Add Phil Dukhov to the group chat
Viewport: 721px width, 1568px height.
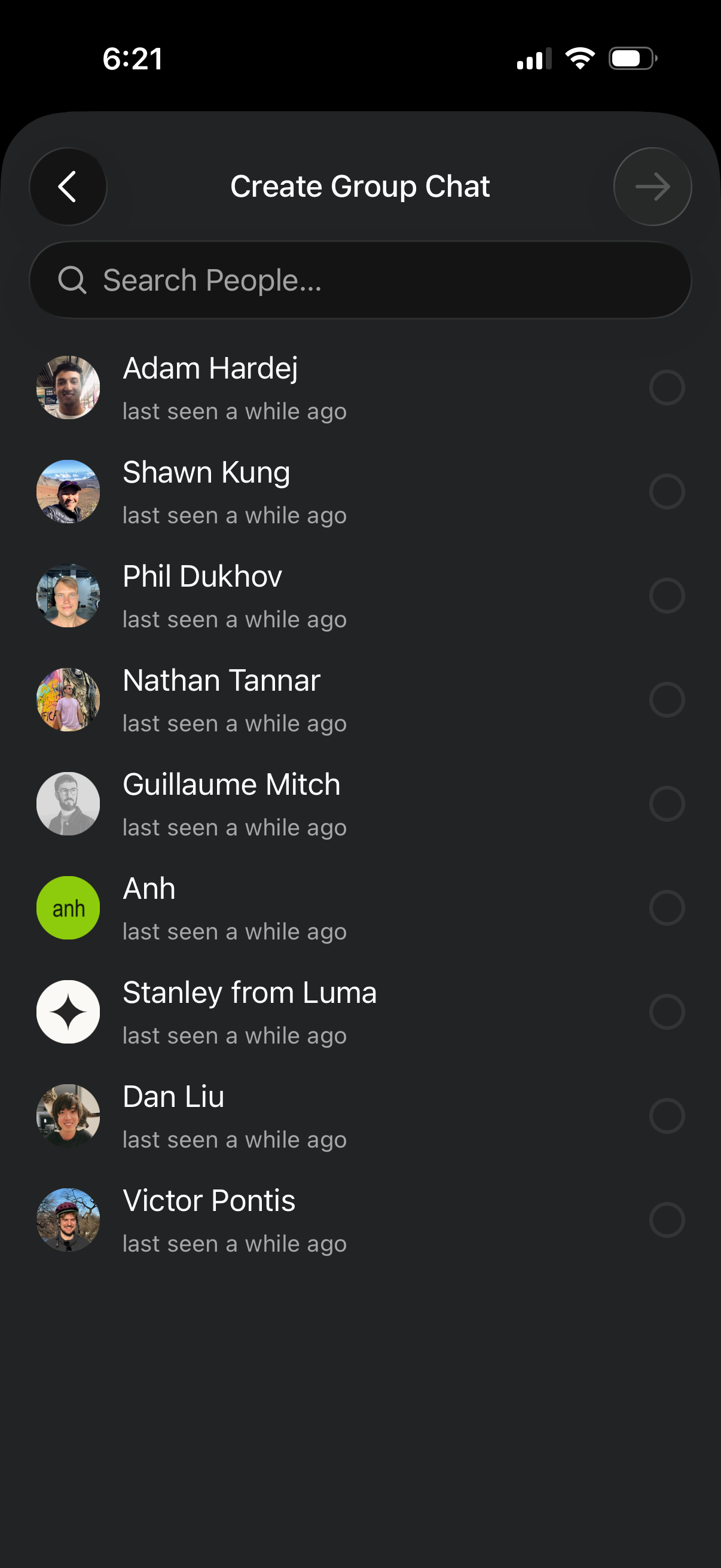(x=667, y=596)
